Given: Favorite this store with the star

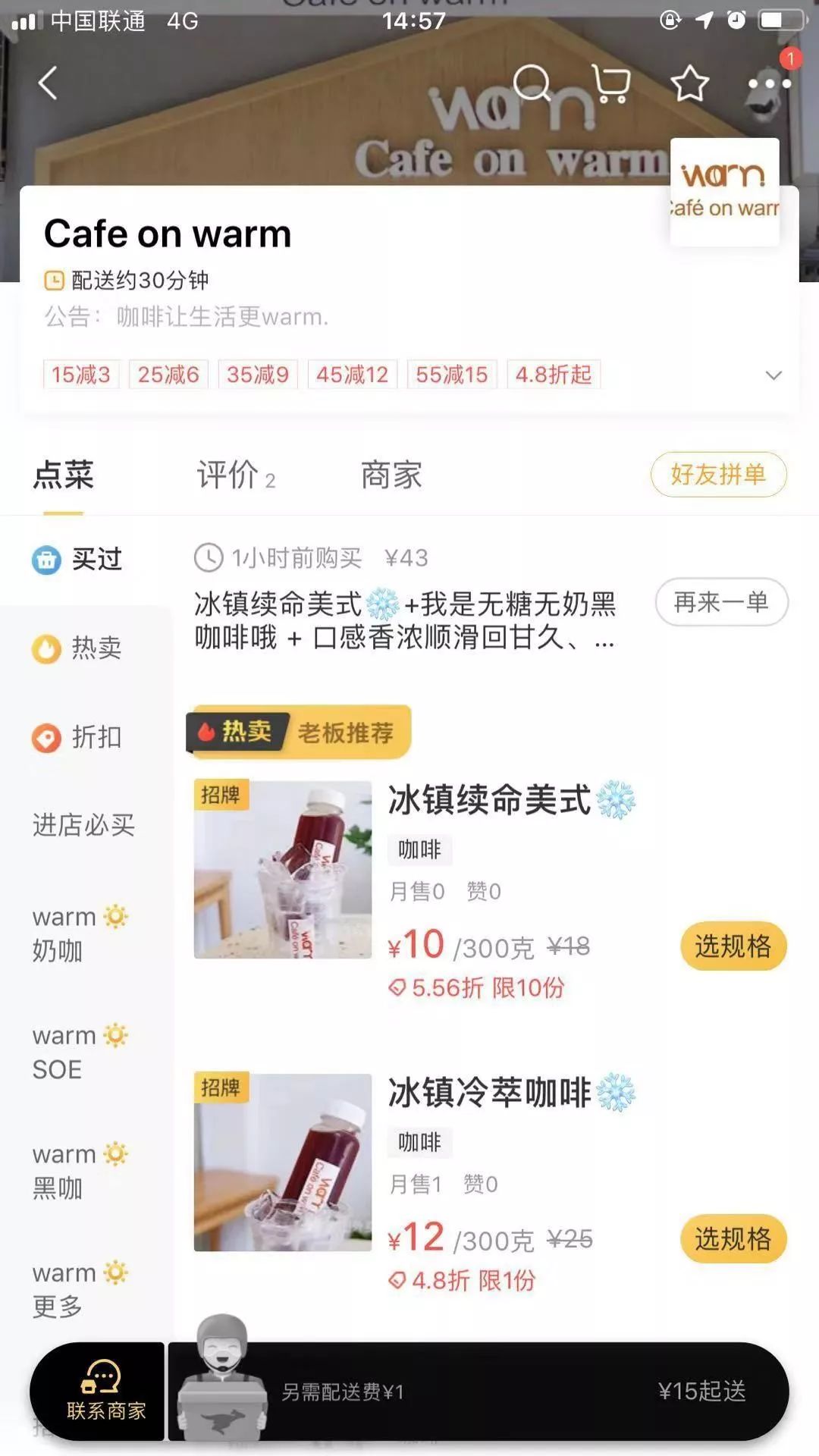Looking at the screenshot, I should (689, 83).
